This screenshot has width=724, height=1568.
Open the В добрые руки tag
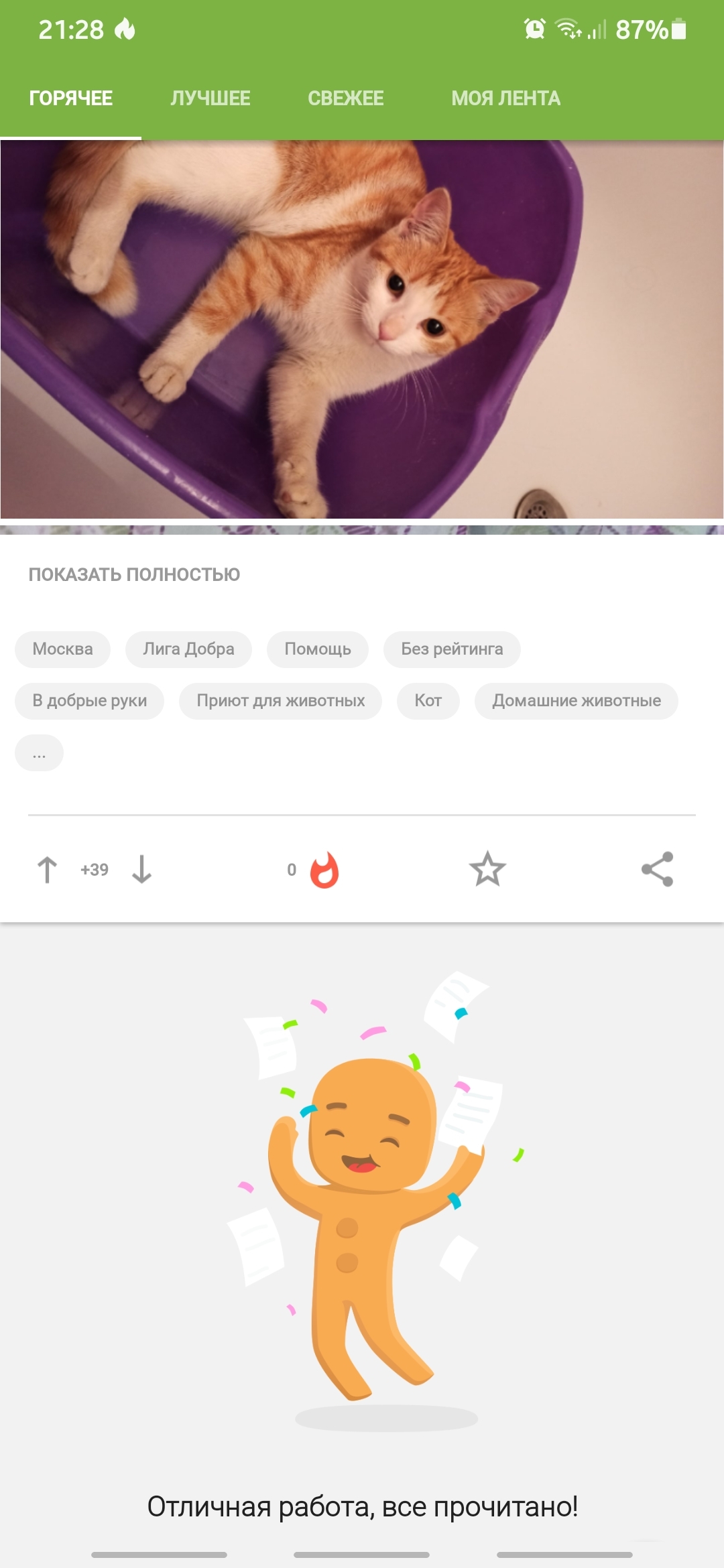89,700
